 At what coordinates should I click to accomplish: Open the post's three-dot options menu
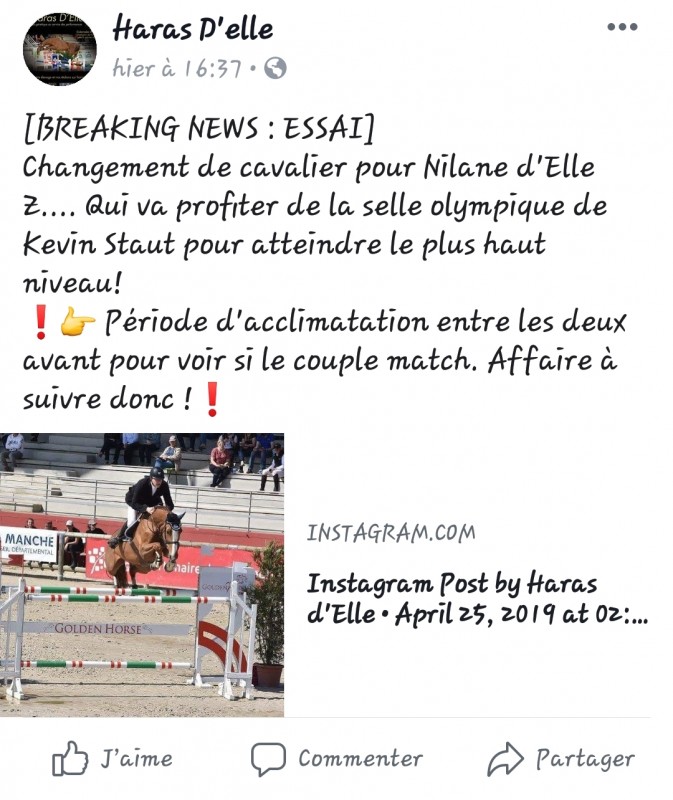622,27
